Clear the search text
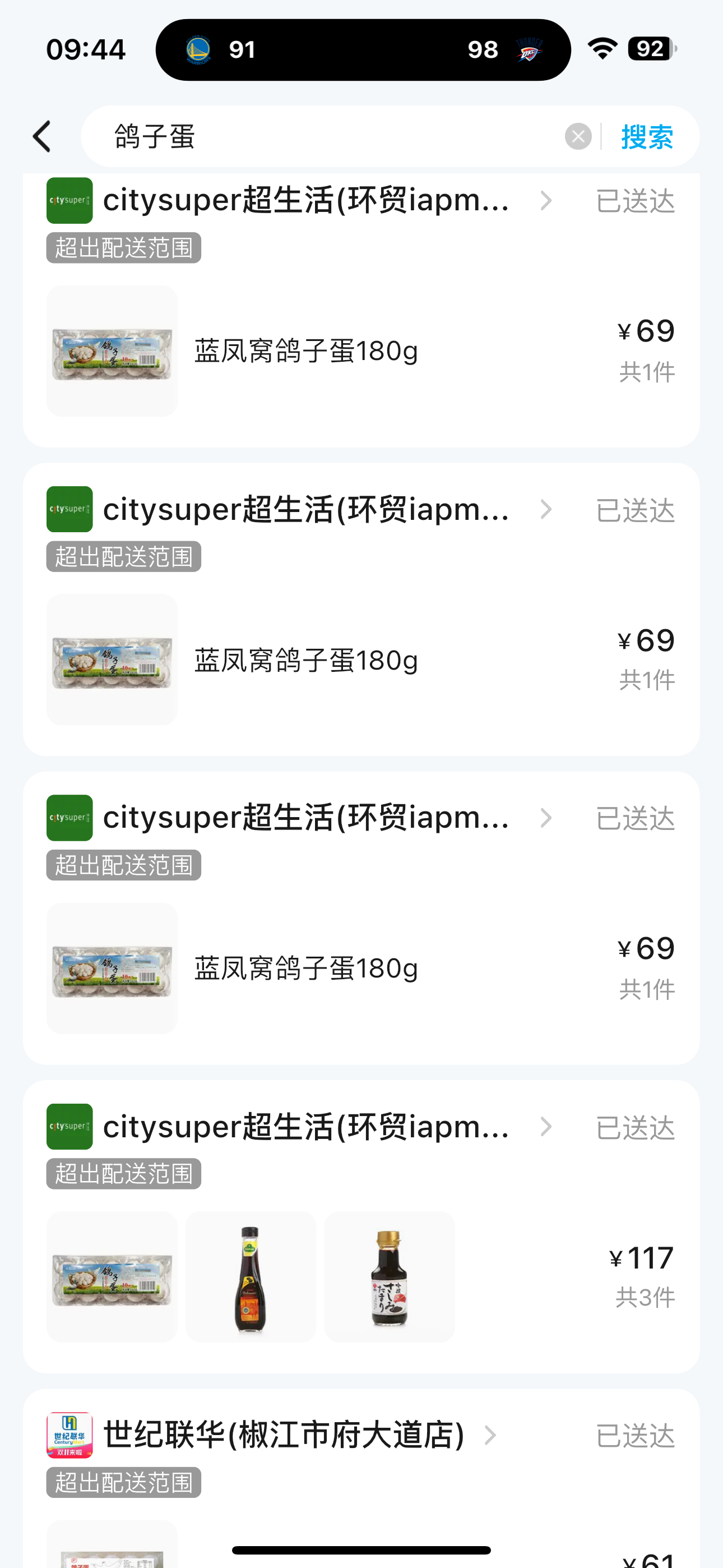Image resolution: width=723 pixels, height=1568 pixels. click(x=577, y=136)
